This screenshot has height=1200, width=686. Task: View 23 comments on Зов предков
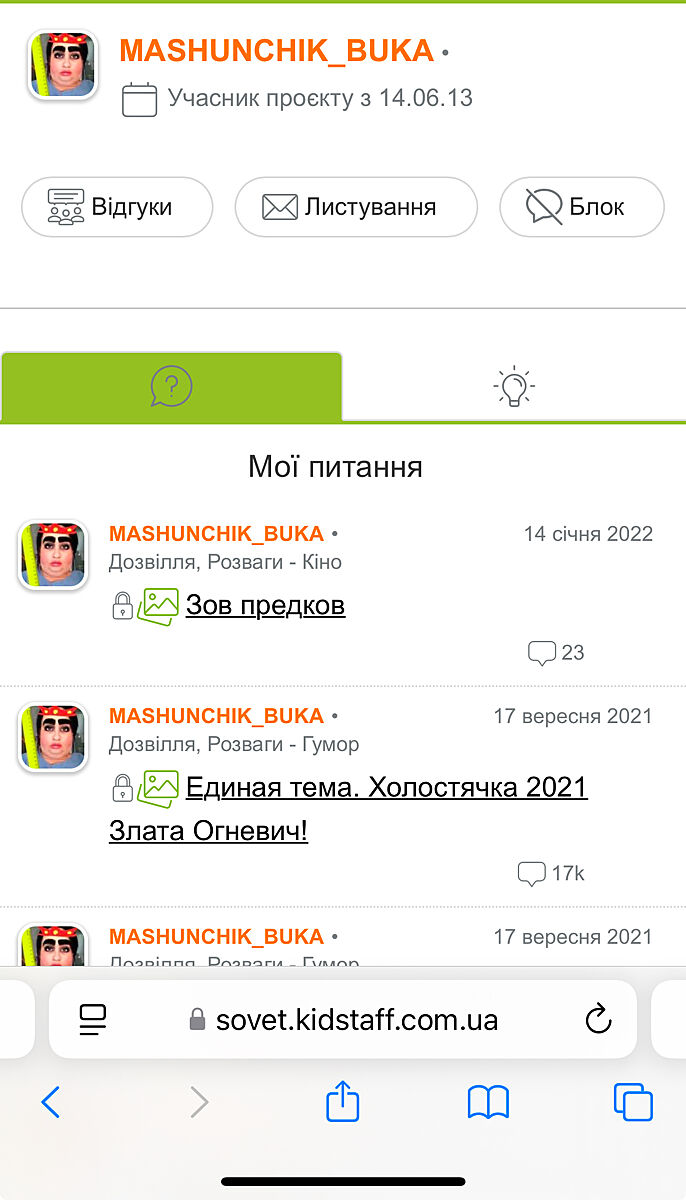pyautogui.click(x=556, y=653)
